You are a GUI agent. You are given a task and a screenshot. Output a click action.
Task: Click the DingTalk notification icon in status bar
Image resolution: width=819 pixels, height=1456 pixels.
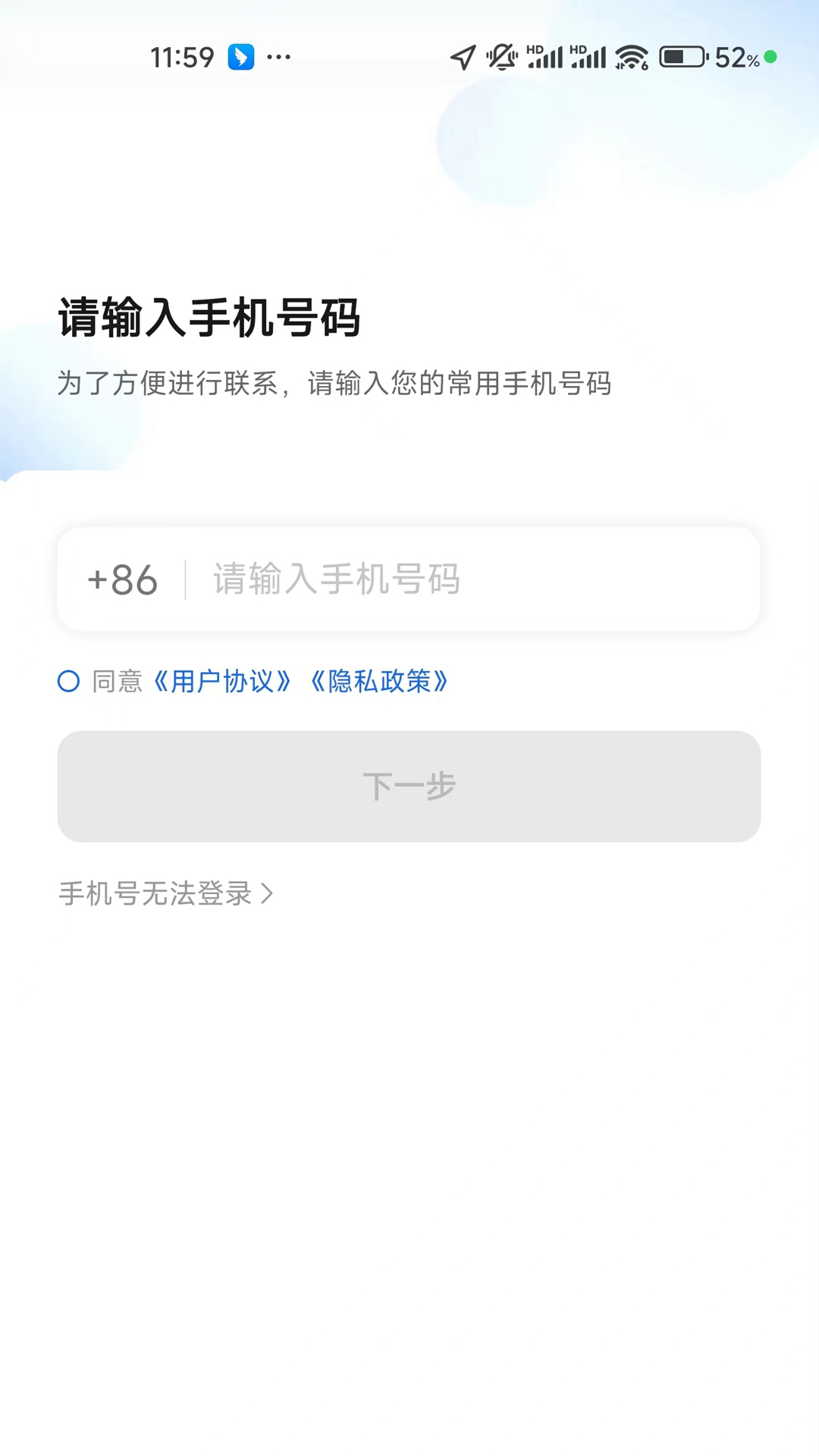tap(241, 58)
